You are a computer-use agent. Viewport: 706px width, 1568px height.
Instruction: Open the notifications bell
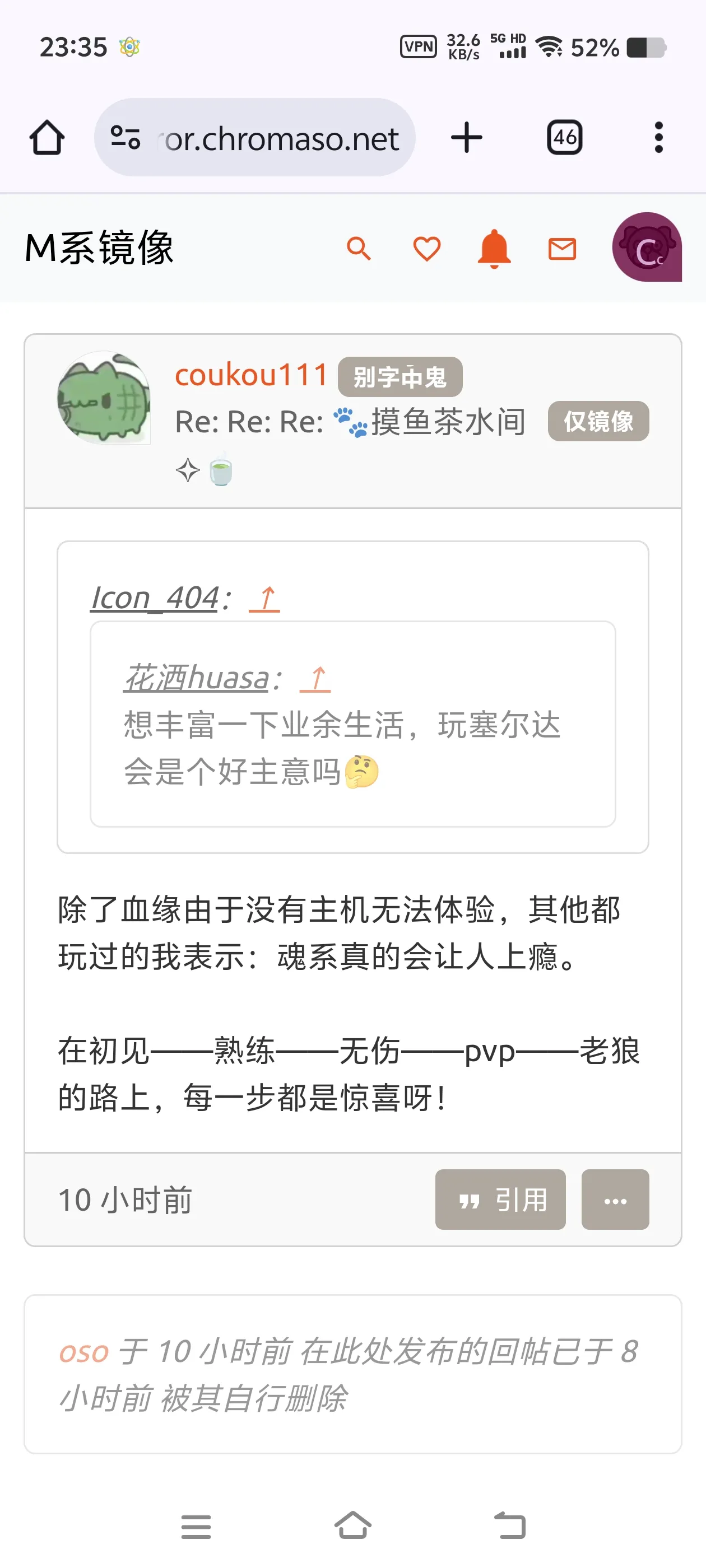coord(494,249)
